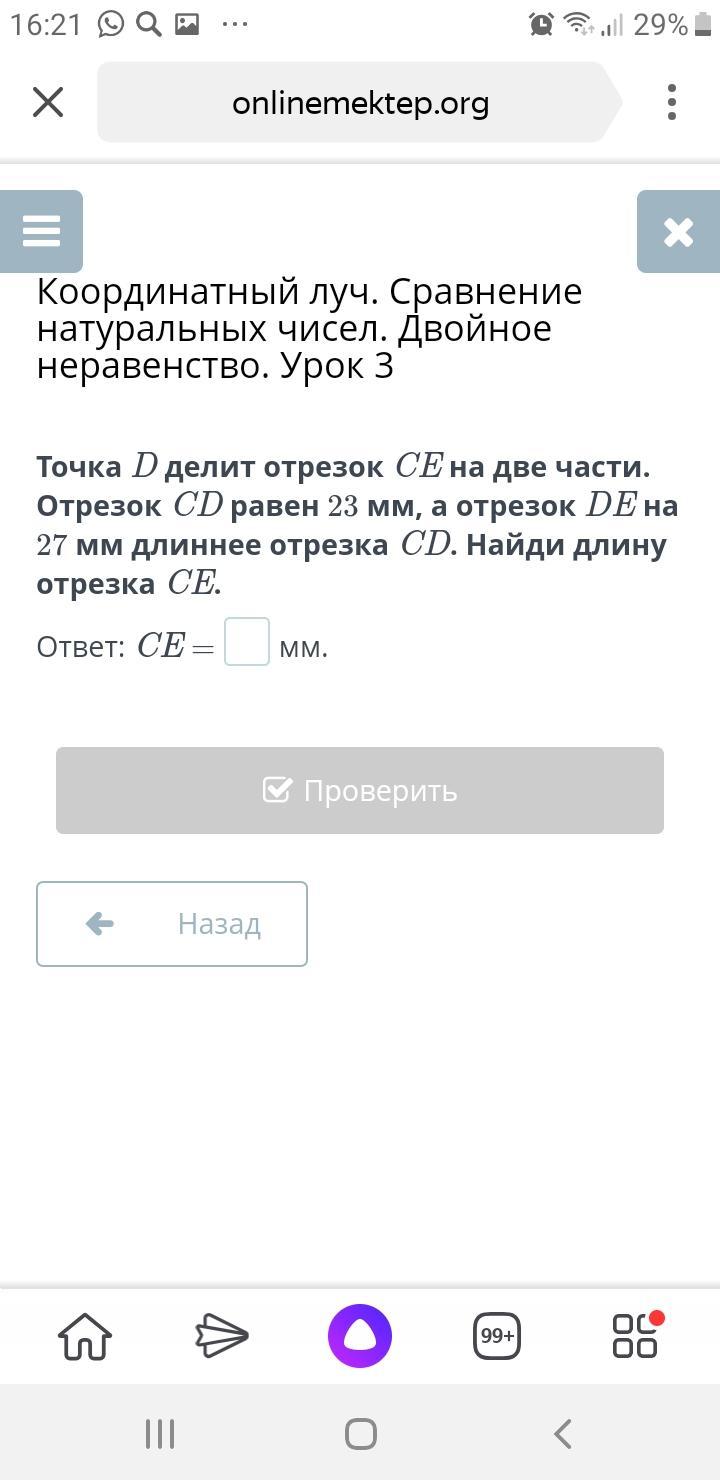Open the 99+ tabs switcher
720x1480 pixels.
pos(497,1336)
